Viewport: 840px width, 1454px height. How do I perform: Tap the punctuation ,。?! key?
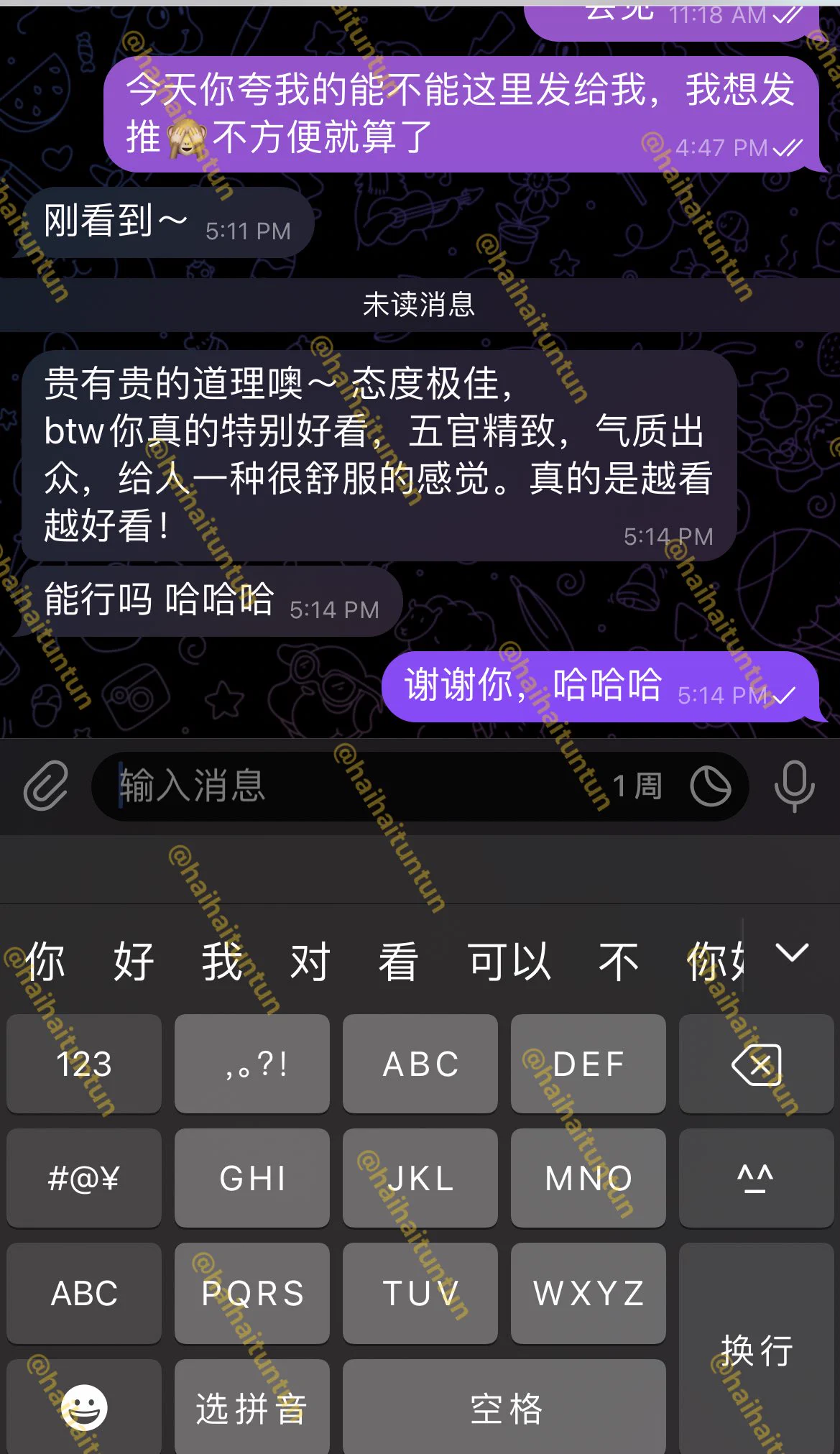coord(252,1064)
